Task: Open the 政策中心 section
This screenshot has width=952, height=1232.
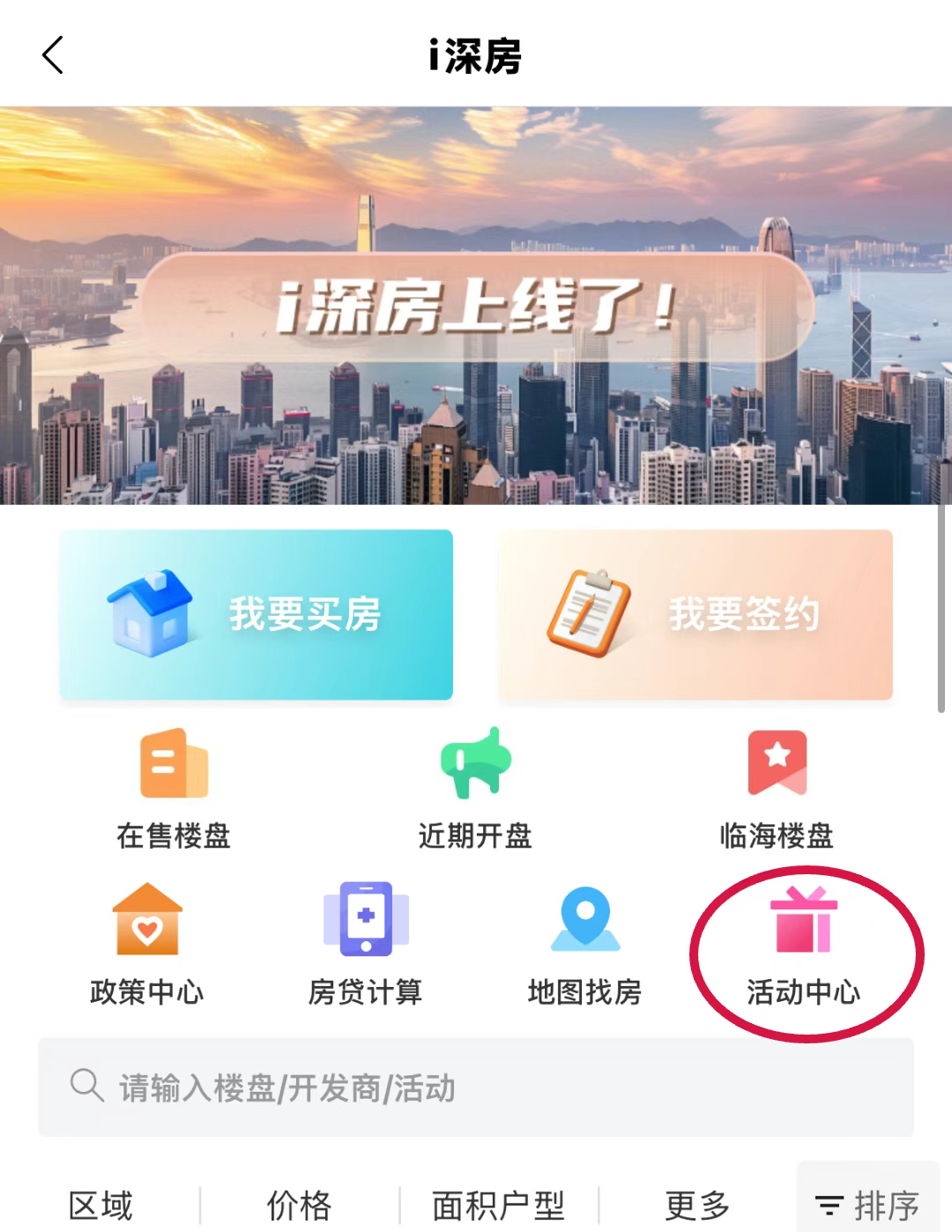Action: click(147, 943)
